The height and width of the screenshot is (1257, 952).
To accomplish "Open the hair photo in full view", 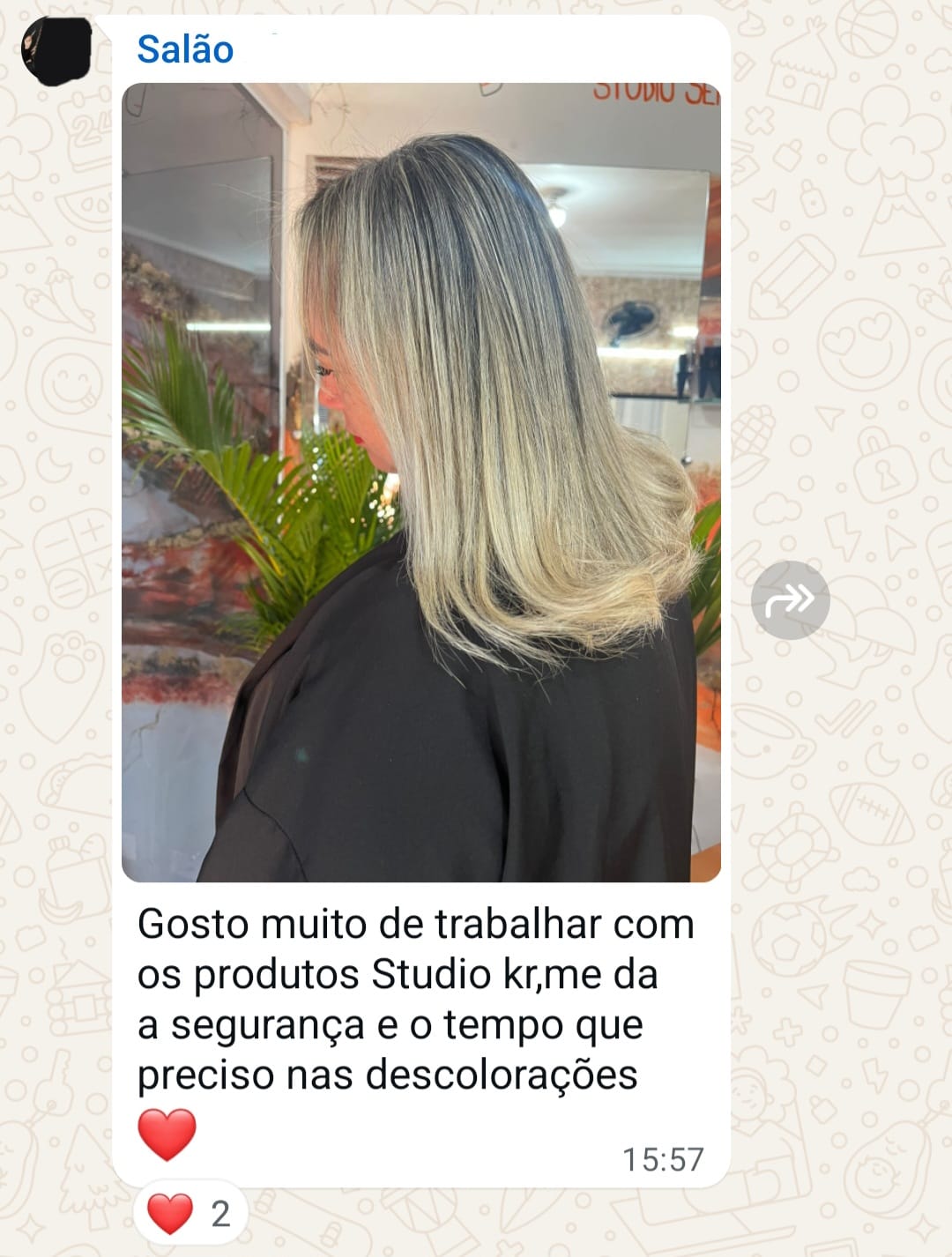I will click(420, 482).
